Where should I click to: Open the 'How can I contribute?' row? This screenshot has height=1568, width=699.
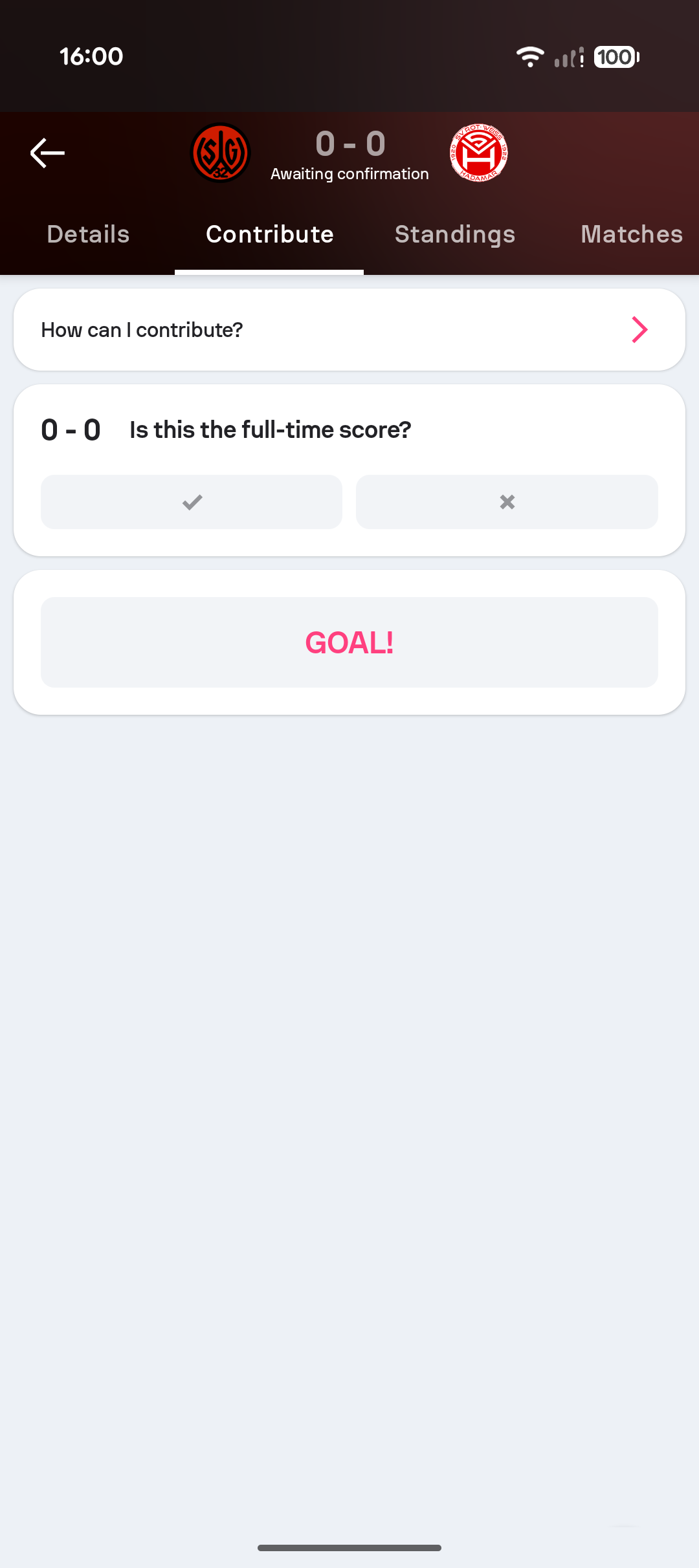349,330
